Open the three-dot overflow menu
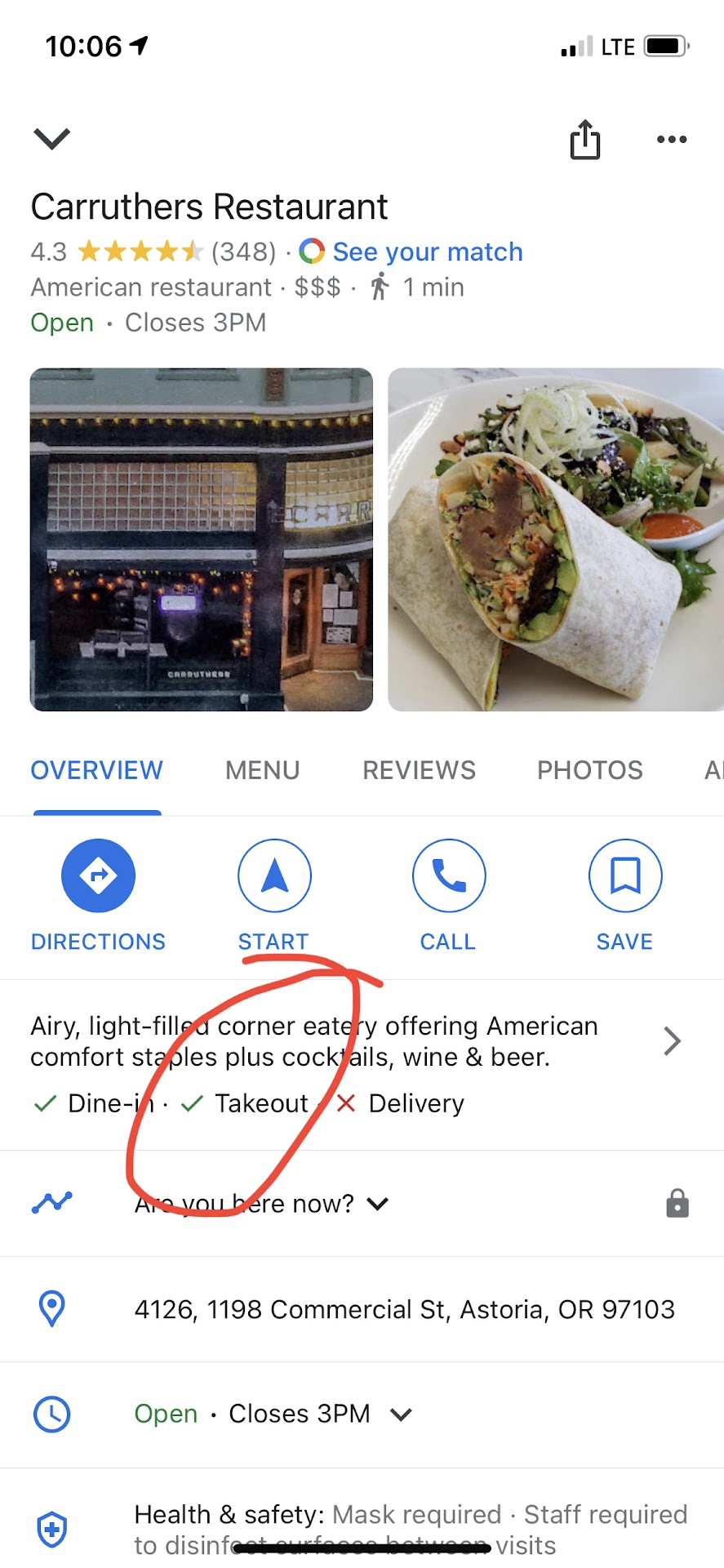The width and height of the screenshot is (724, 1568). click(671, 140)
